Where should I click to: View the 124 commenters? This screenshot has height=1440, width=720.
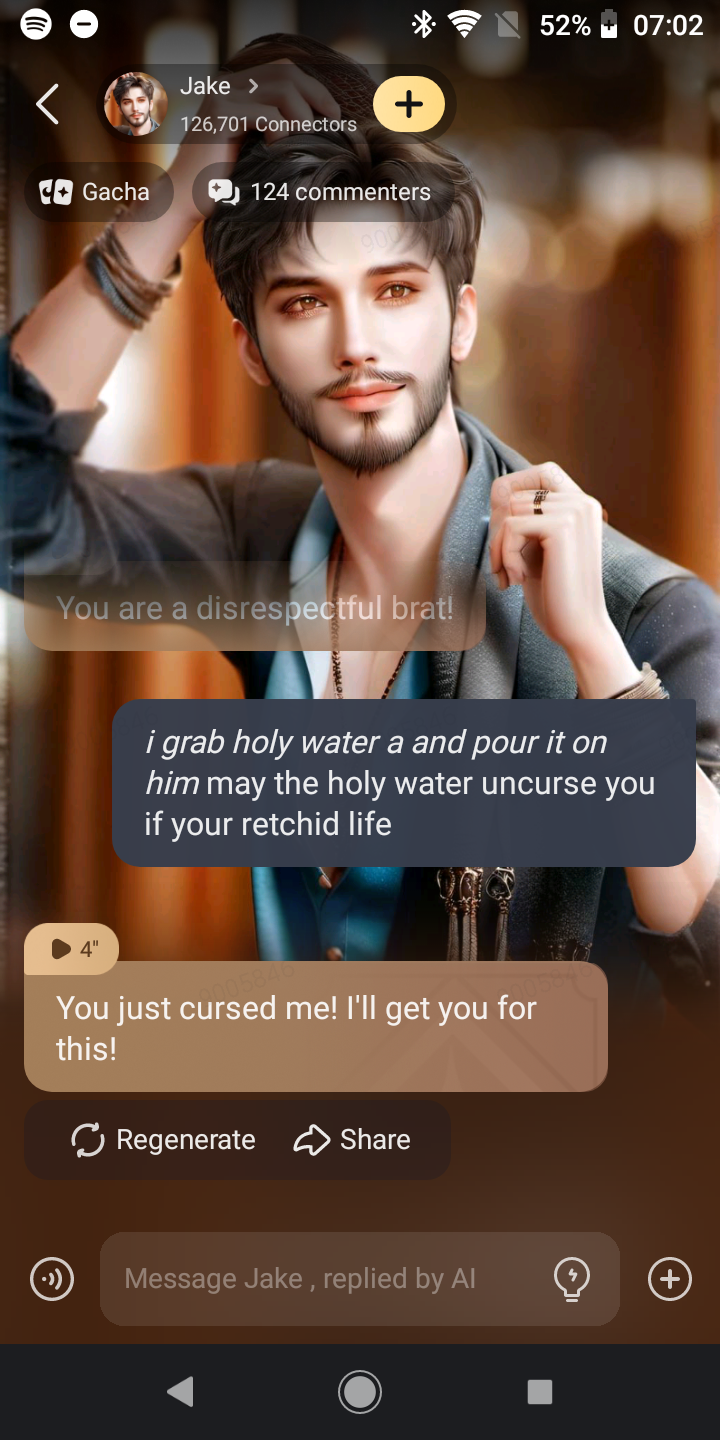(x=320, y=192)
